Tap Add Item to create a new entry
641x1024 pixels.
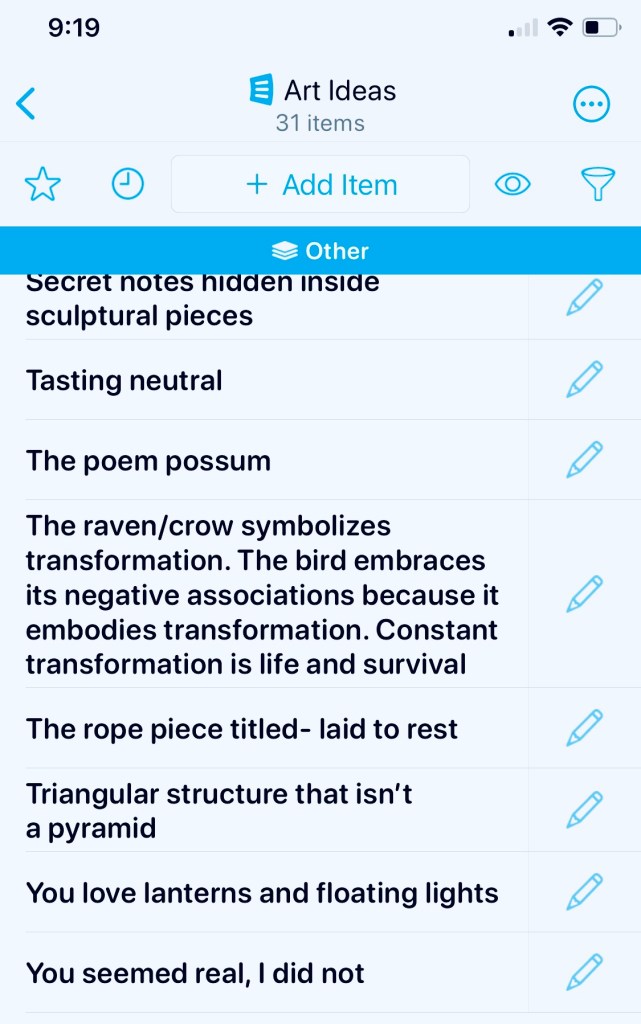tap(321, 185)
